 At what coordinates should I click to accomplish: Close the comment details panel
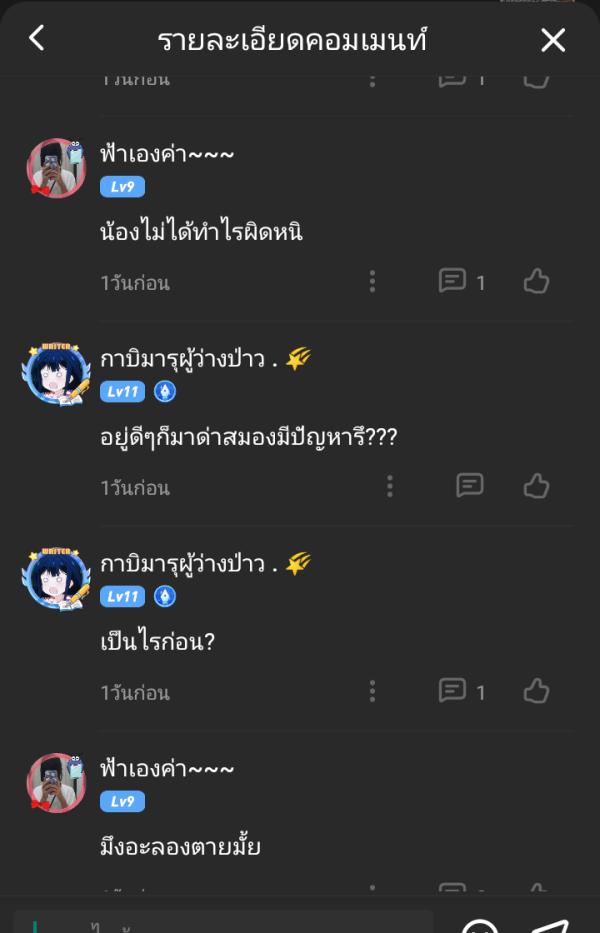click(x=553, y=40)
